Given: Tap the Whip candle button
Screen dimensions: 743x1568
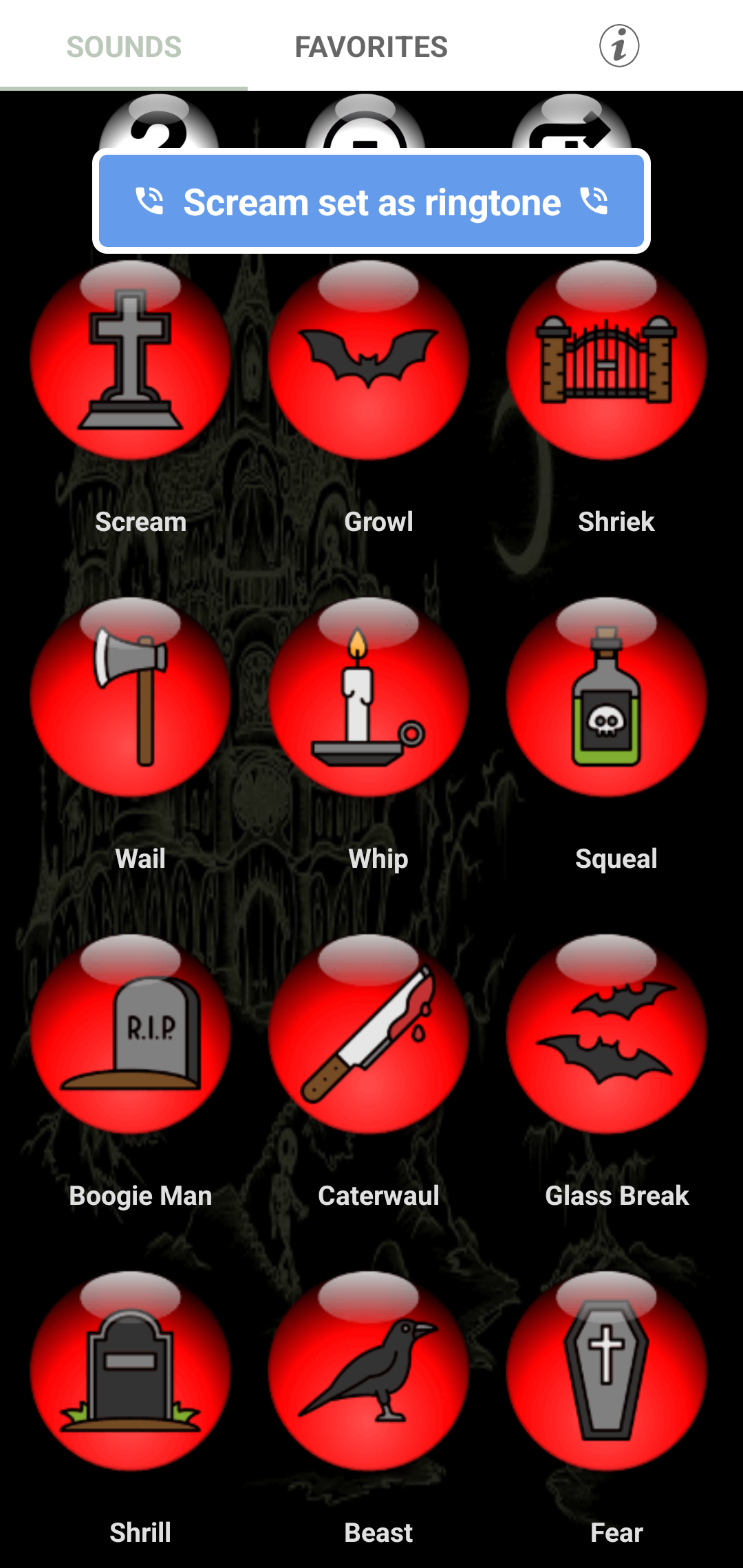Looking at the screenshot, I should click(369, 698).
